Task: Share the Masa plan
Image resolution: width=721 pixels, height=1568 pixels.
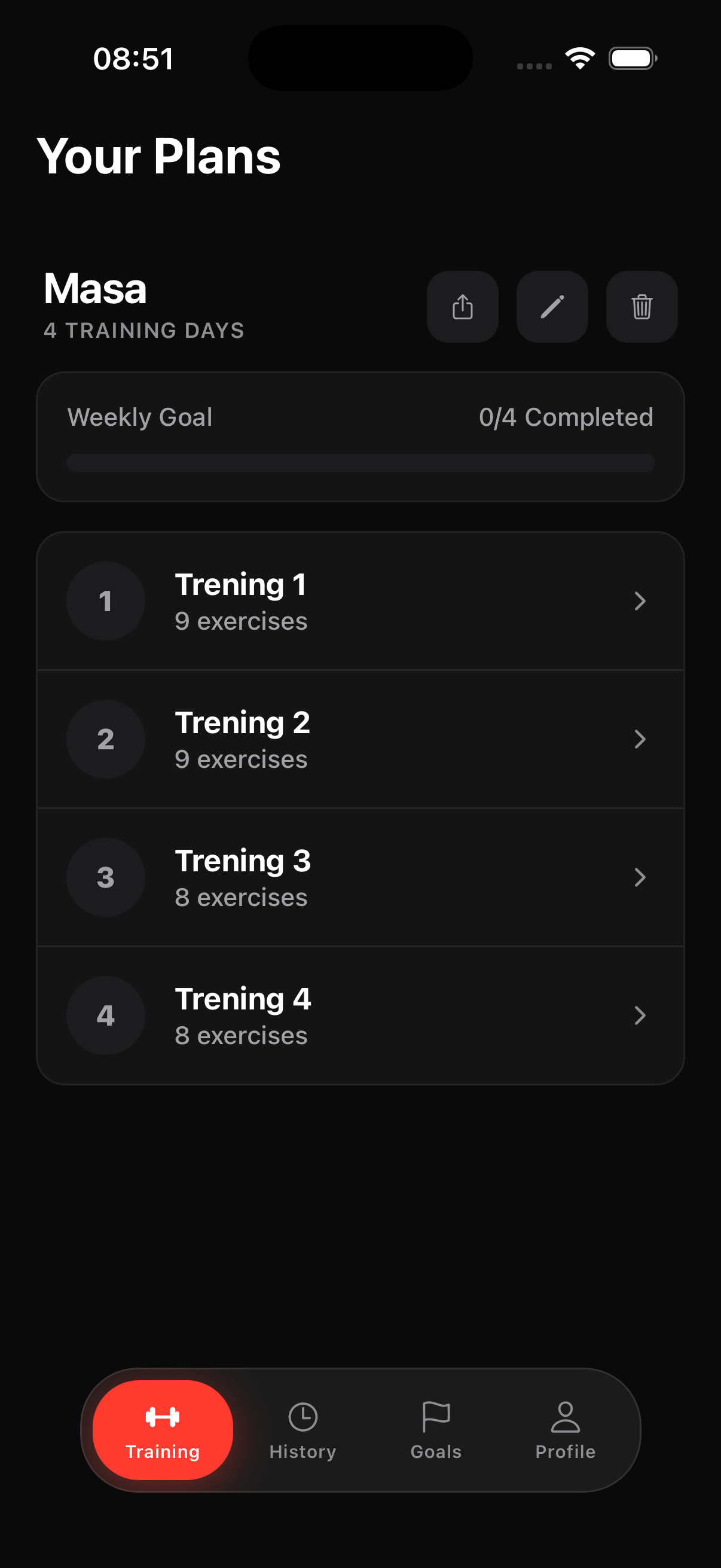Action: tap(462, 307)
